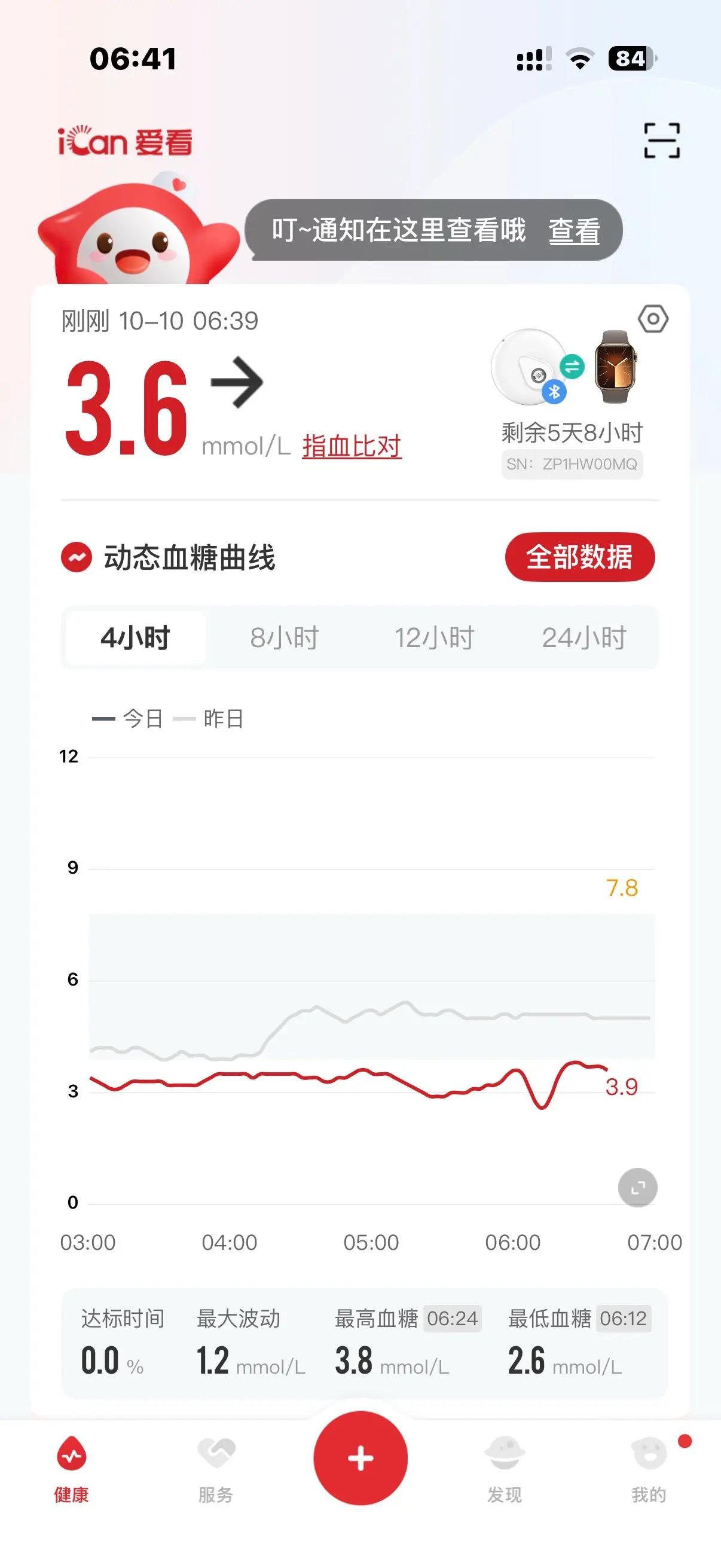Open the scan icon at top right

(662, 141)
